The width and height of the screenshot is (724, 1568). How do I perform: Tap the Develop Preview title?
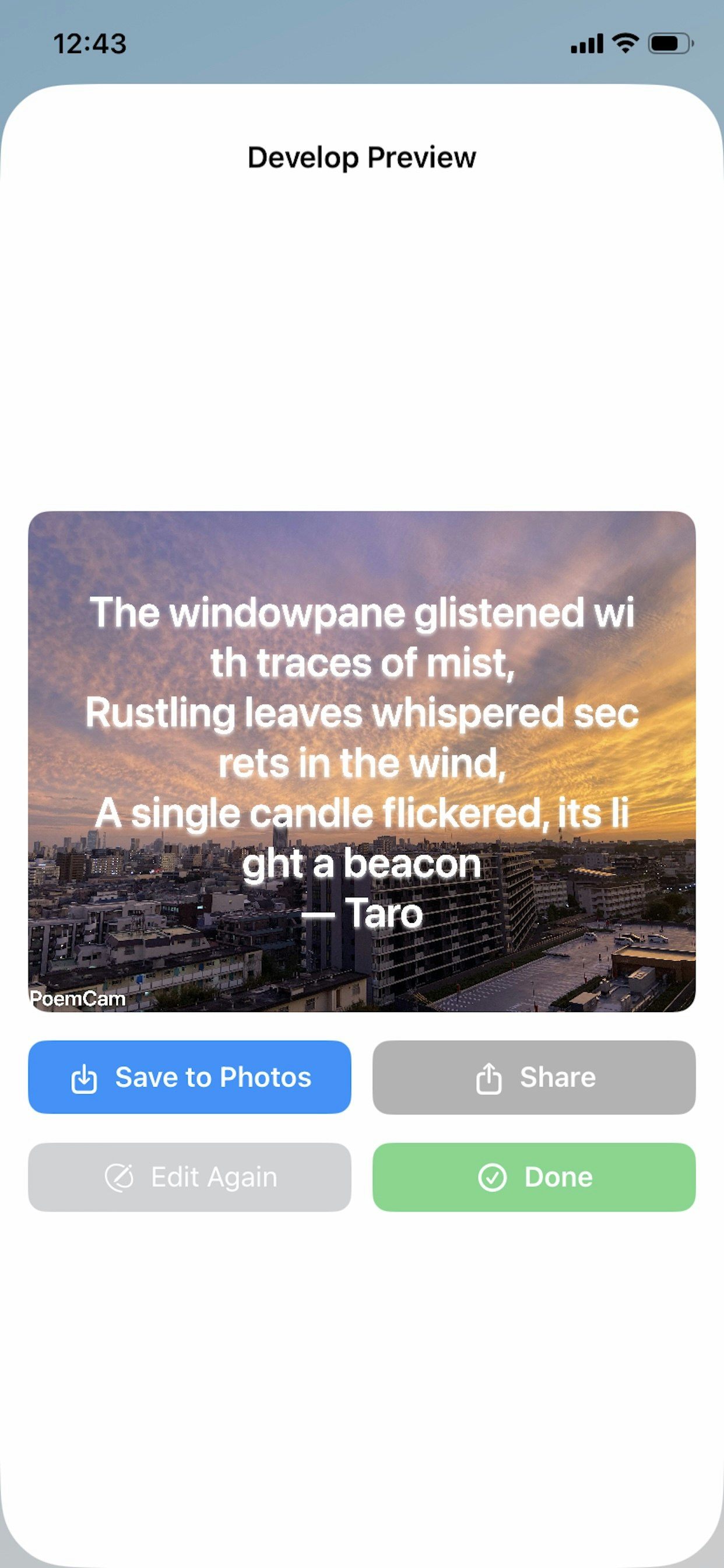click(361, 157)
